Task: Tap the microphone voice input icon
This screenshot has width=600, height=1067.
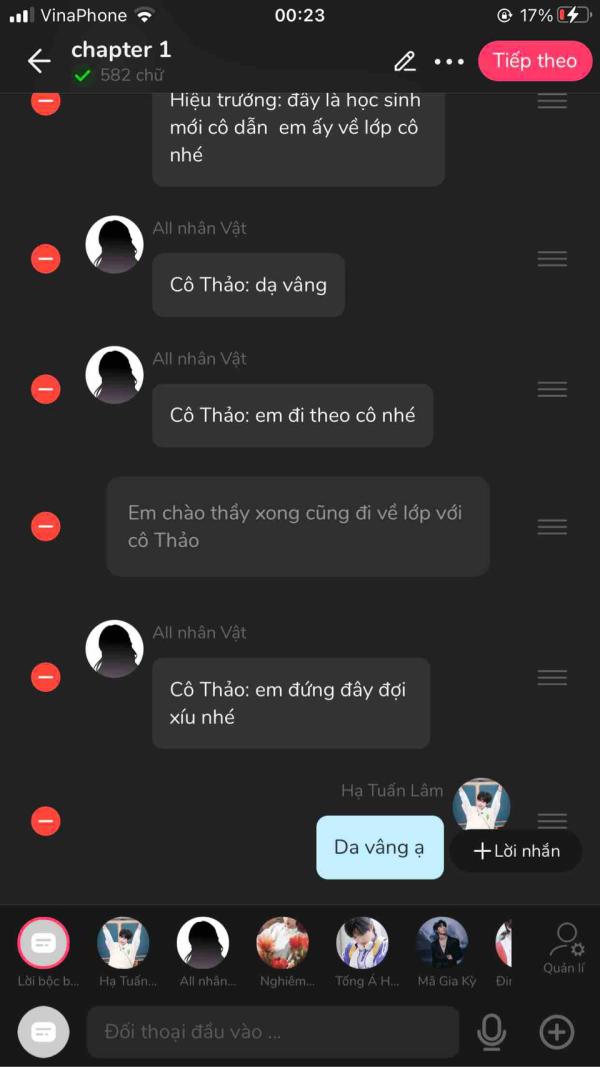Action: click(x=491, y=1032)
